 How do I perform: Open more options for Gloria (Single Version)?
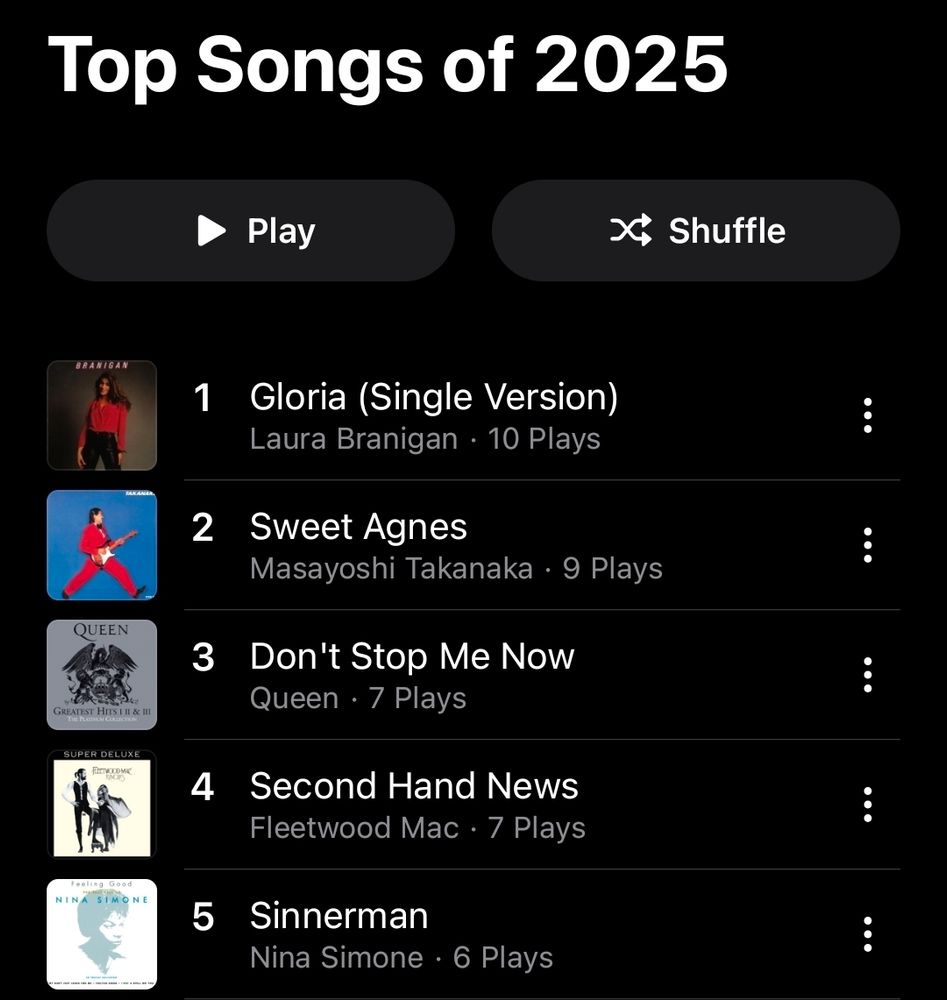click(x=867, y=415)
